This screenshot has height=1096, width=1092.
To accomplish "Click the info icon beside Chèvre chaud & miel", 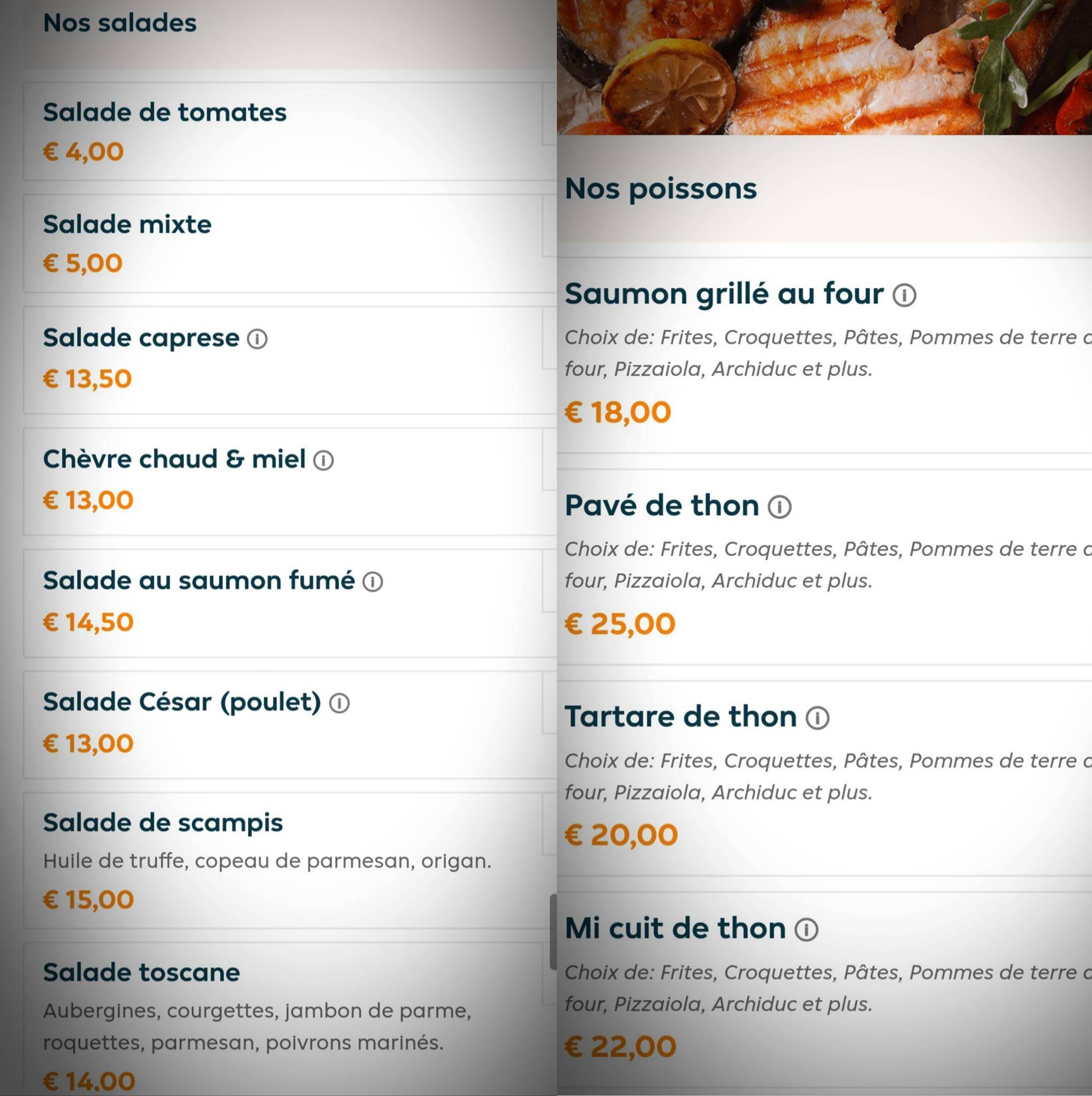I will (x=324, y=460).
